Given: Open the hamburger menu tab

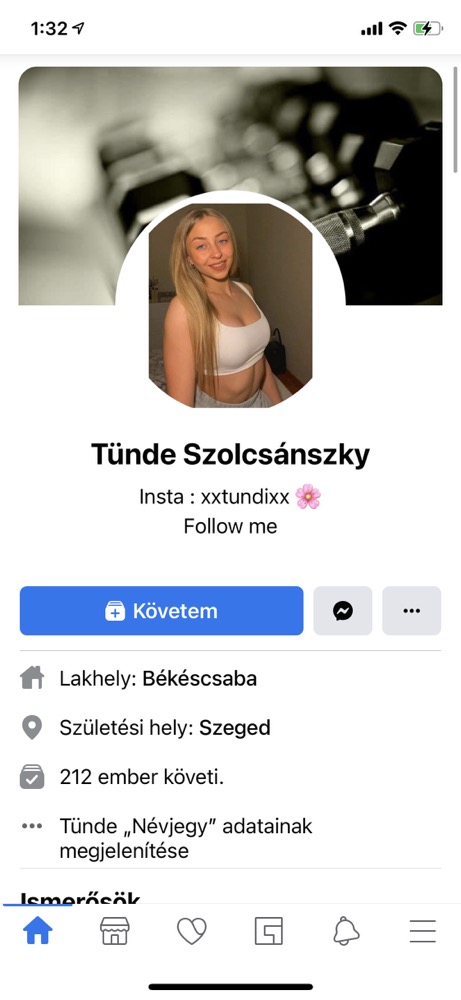Looking at the screenshot, I should [x=423, y=932].
